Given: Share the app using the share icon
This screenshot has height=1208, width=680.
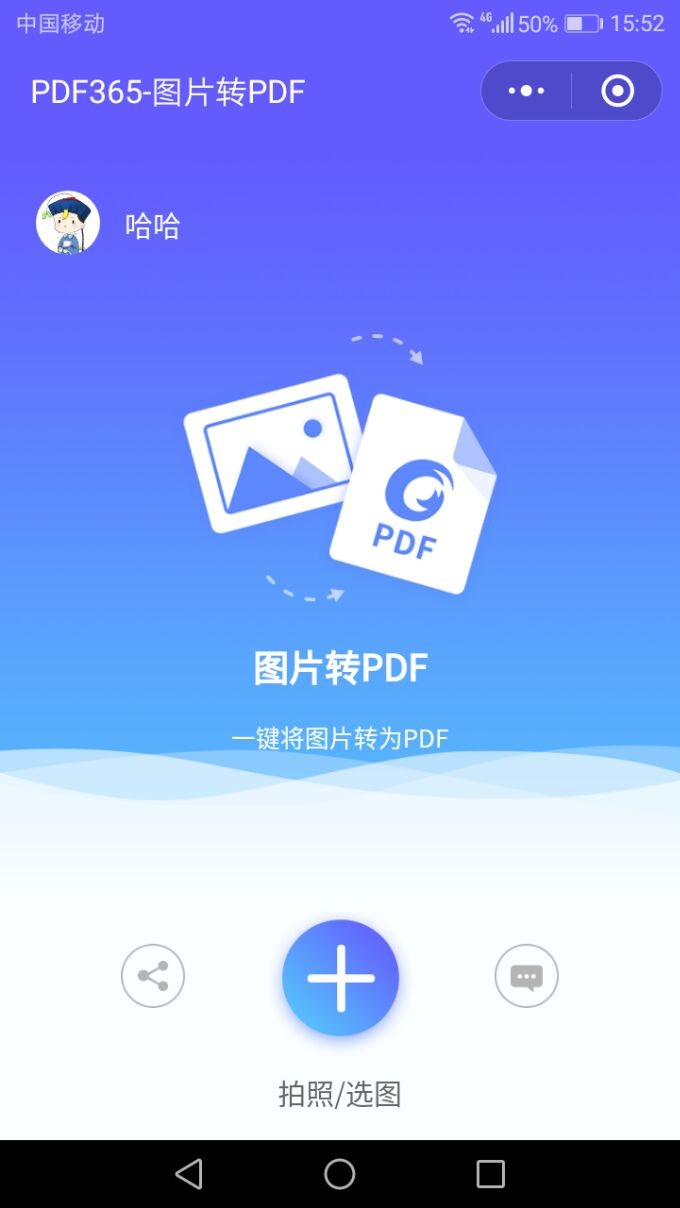Looking at the screenshot, I should pos(153,976).
